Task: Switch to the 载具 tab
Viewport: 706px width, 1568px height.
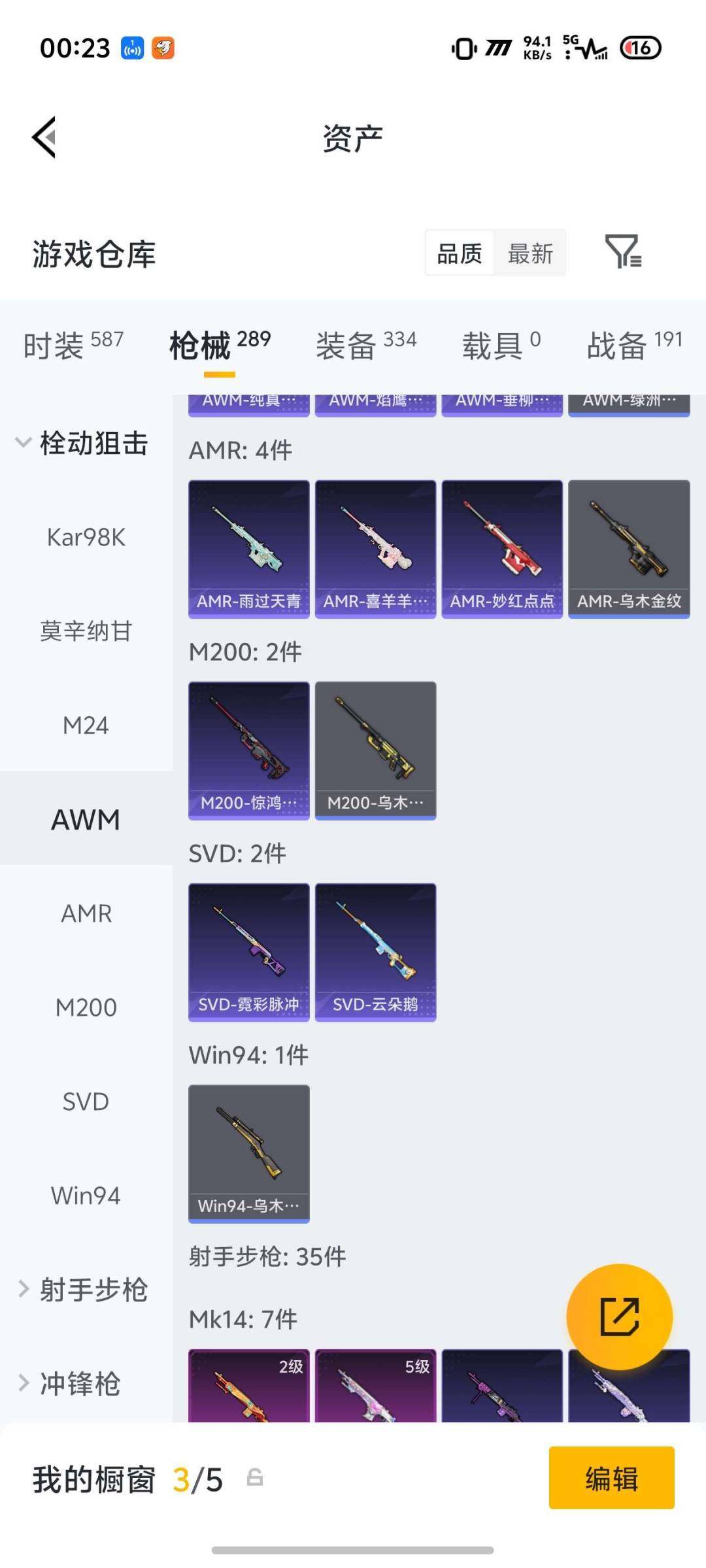Action: click(x=501, y=345)
